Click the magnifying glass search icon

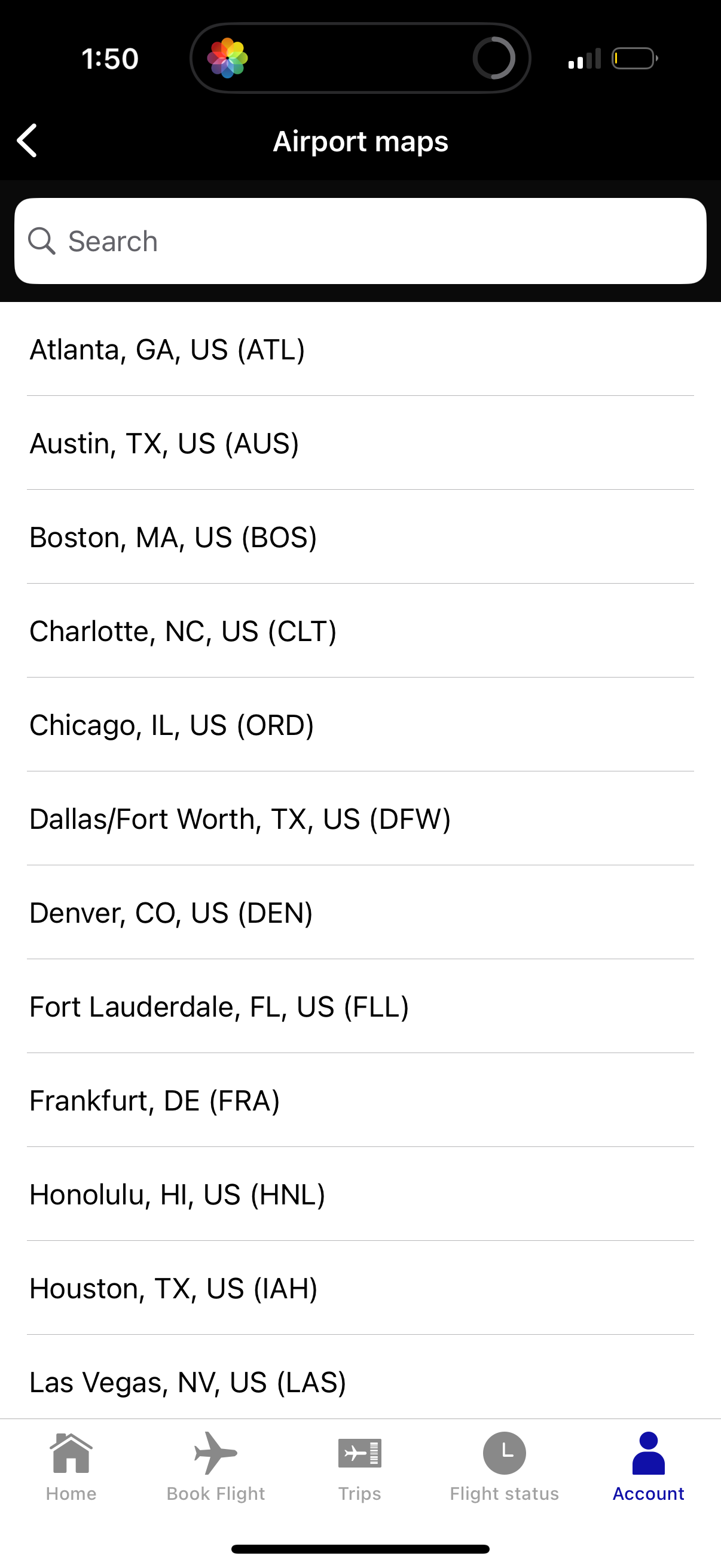(x=41, y=241)
